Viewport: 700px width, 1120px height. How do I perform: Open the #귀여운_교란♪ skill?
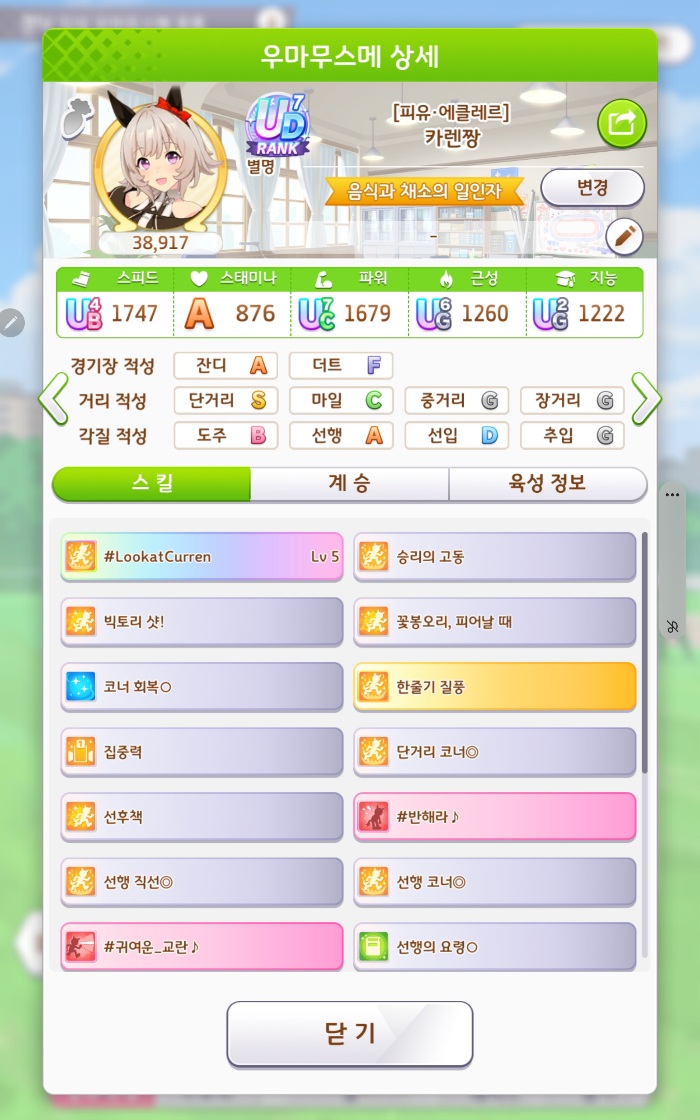click(x=202, y=946)
